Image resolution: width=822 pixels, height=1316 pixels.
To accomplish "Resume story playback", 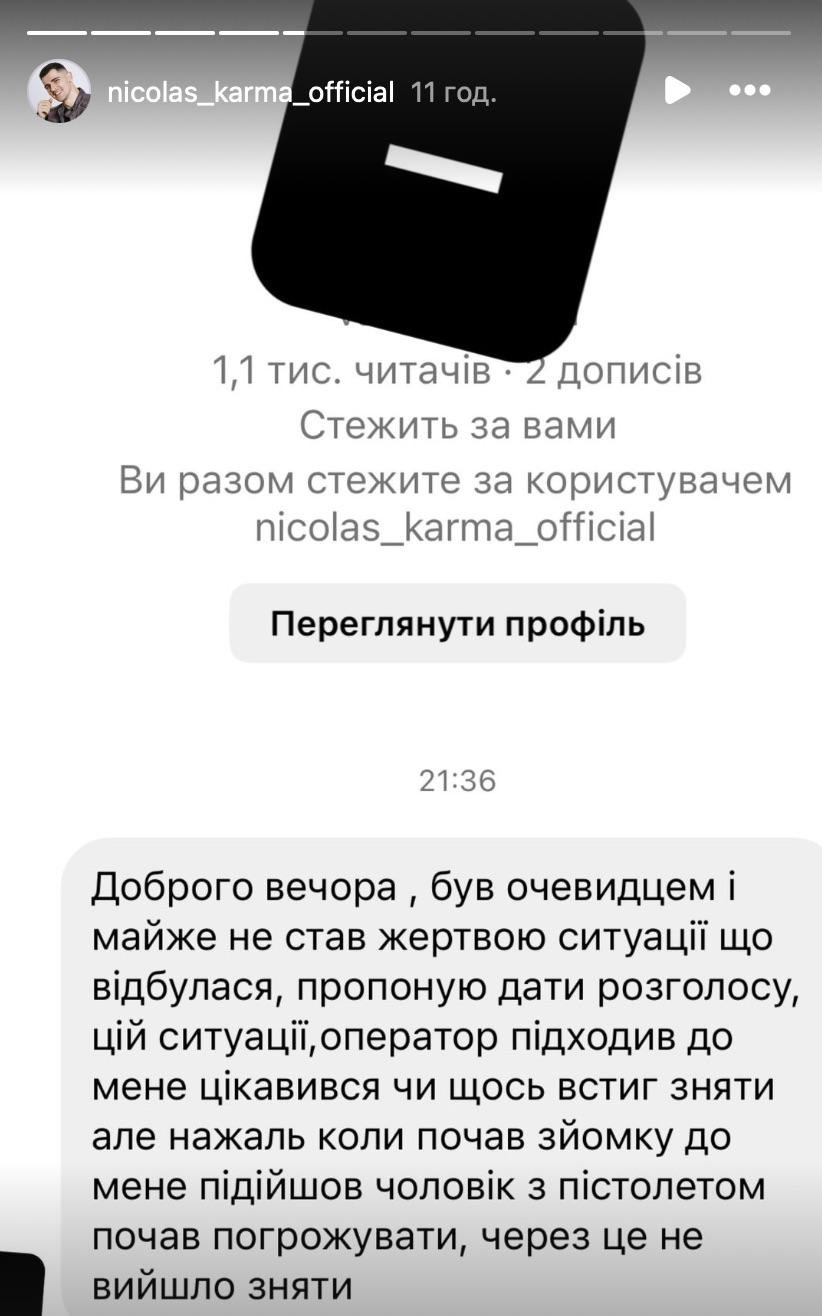I will coord(677,91).
